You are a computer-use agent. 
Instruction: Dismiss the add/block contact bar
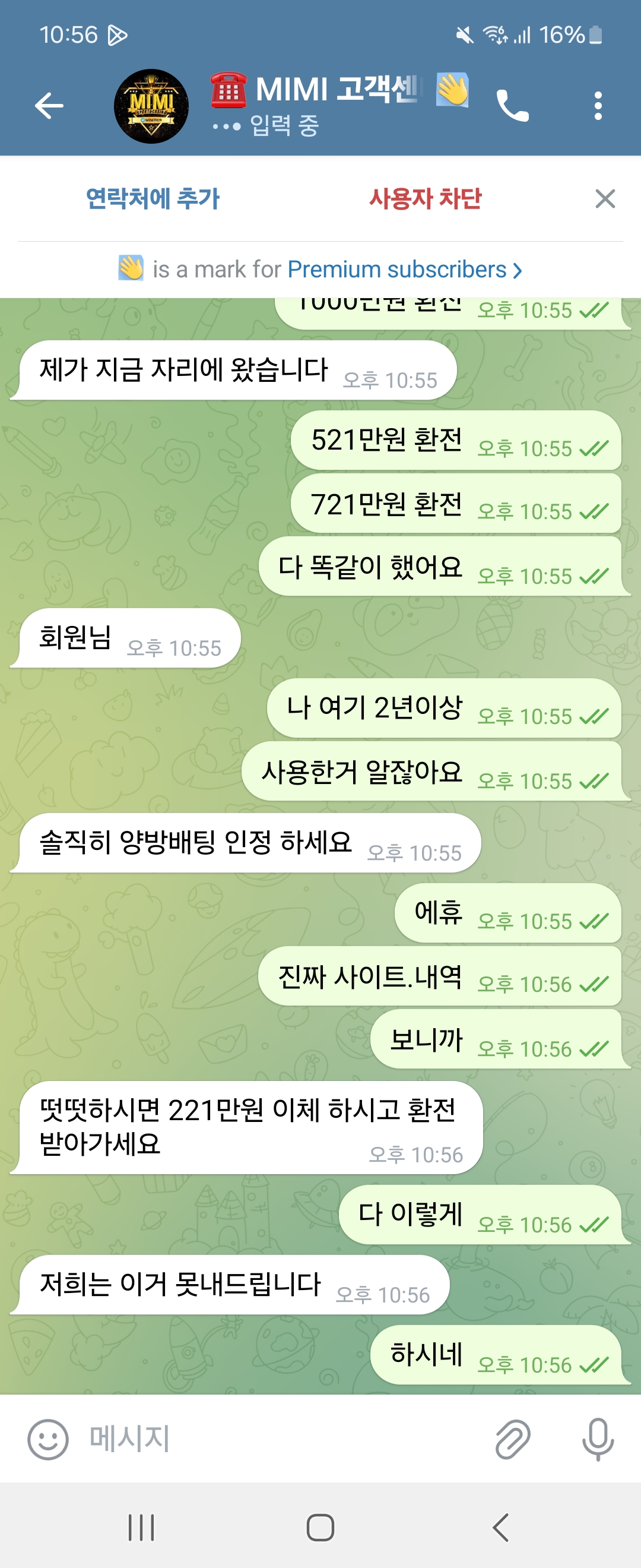point(605,198)
